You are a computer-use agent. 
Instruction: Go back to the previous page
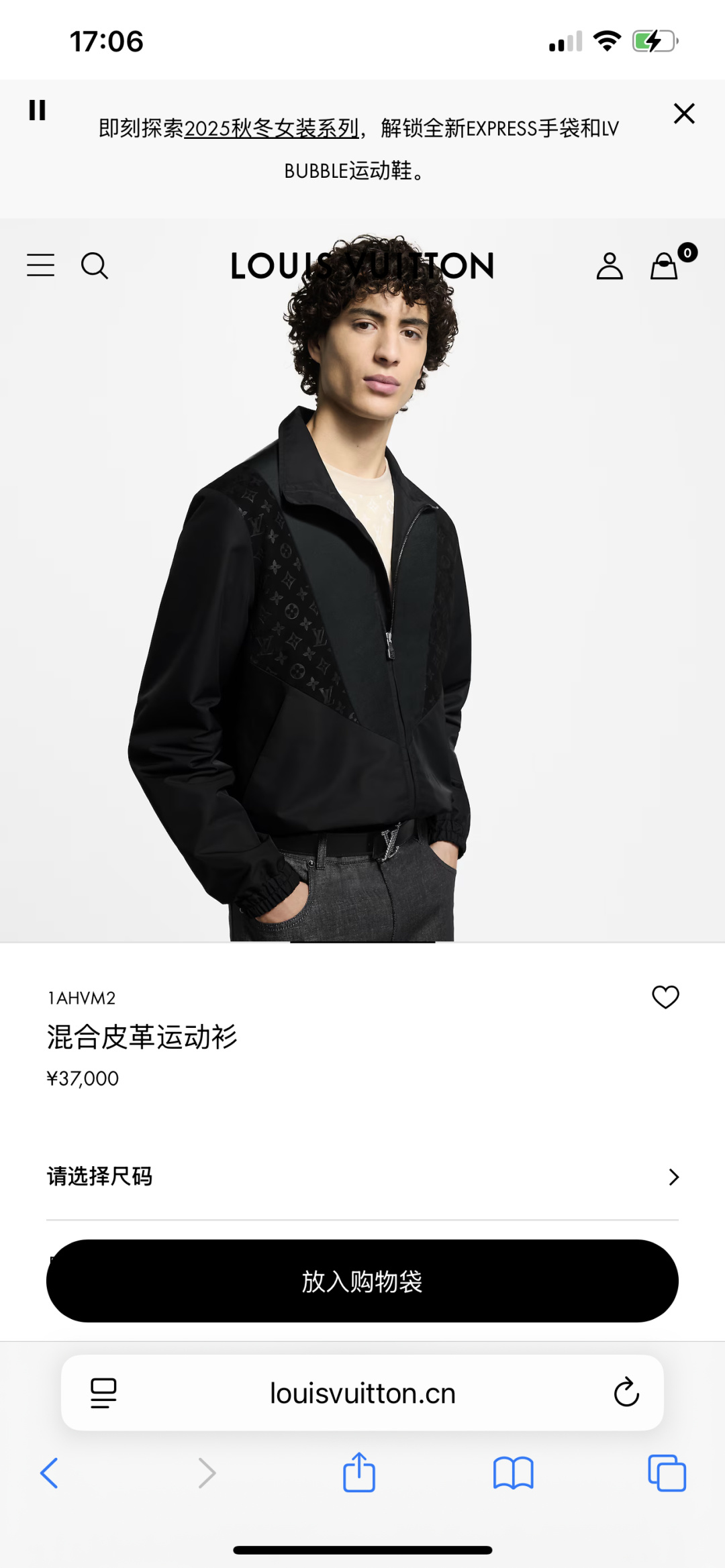pos(50,1473)
